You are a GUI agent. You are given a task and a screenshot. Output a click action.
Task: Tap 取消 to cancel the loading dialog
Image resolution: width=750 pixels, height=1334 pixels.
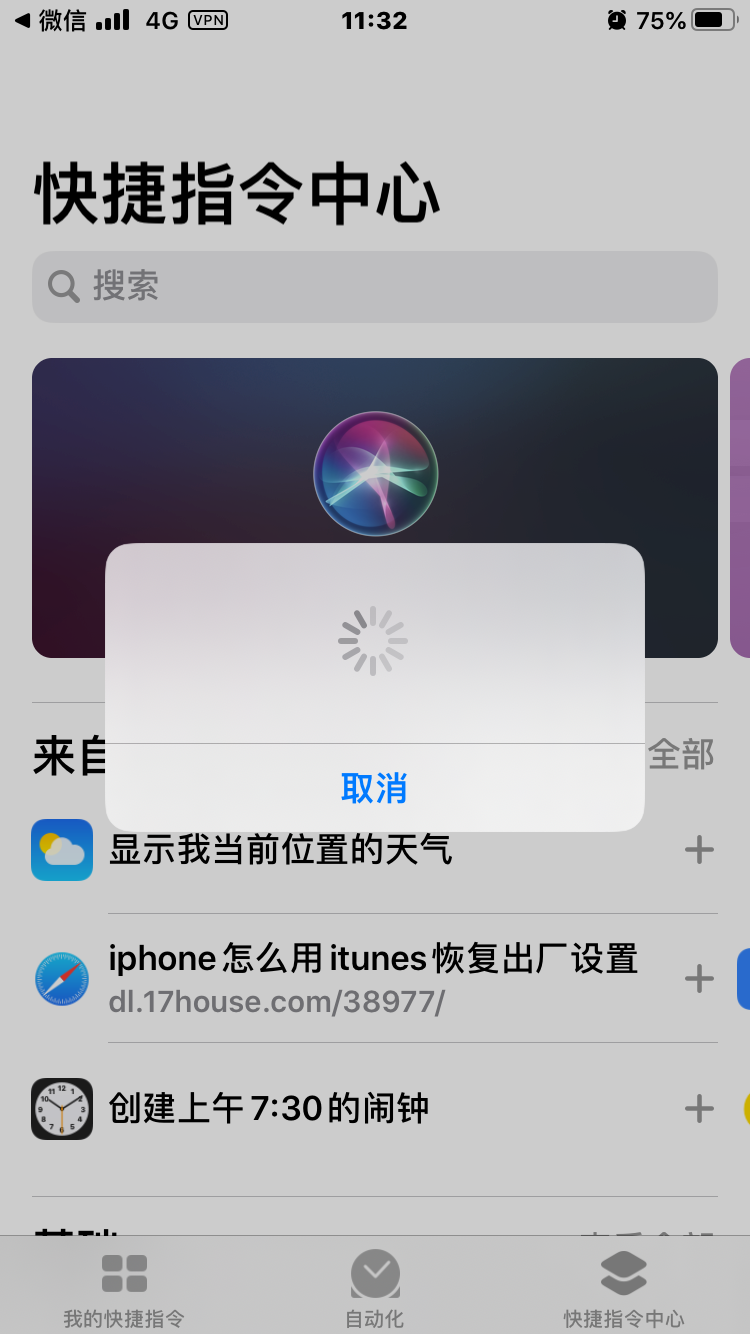[374, 788]
